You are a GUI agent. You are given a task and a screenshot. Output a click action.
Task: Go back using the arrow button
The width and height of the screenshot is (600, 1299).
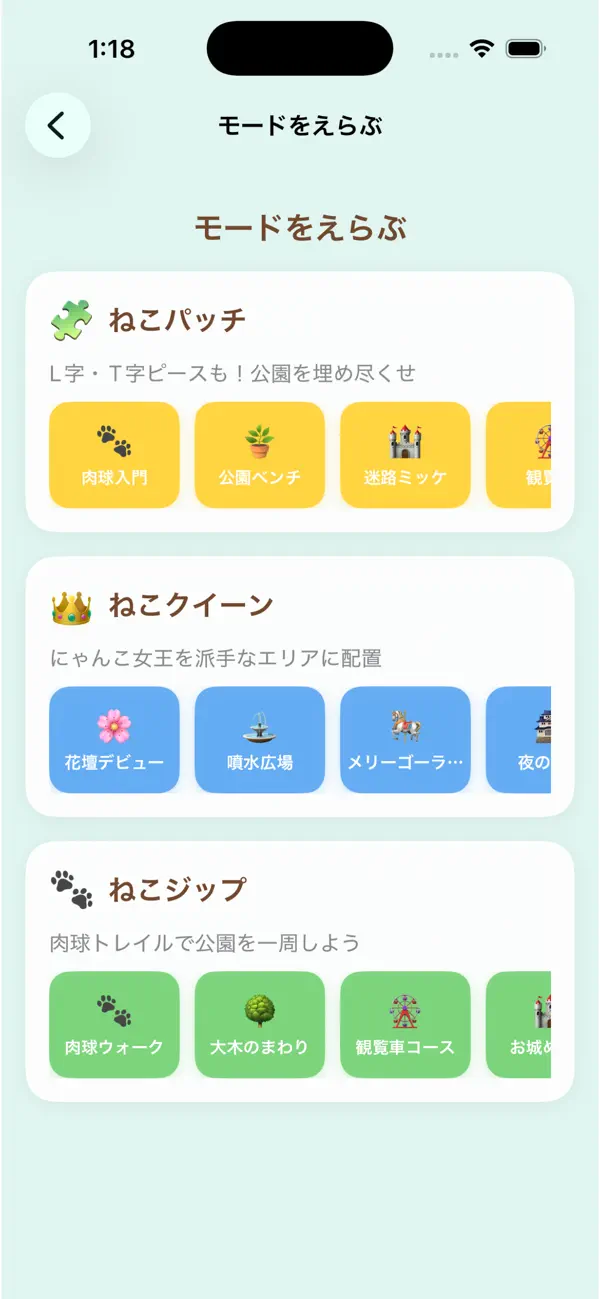point(58,125)
